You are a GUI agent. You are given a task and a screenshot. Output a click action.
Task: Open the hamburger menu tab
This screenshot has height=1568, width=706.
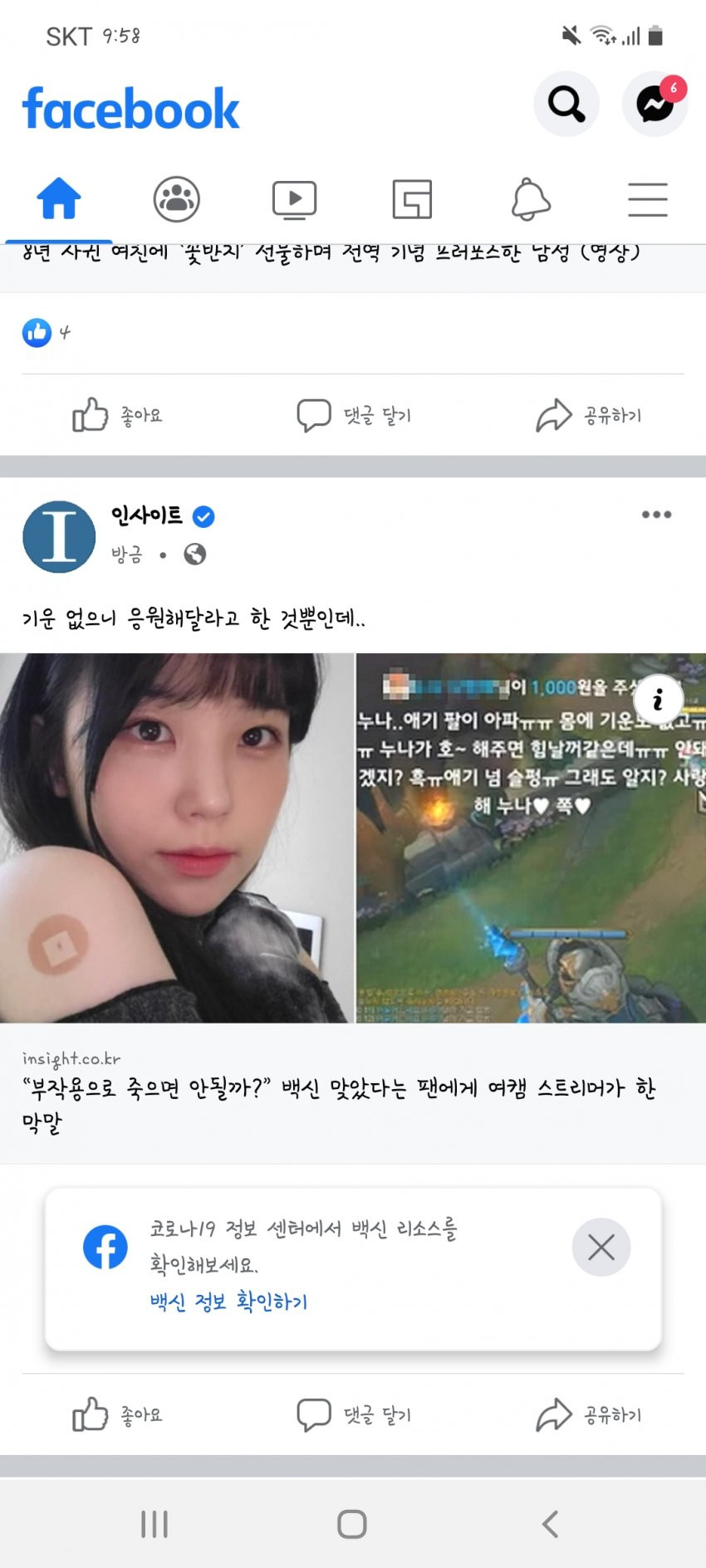pos(648,199)
